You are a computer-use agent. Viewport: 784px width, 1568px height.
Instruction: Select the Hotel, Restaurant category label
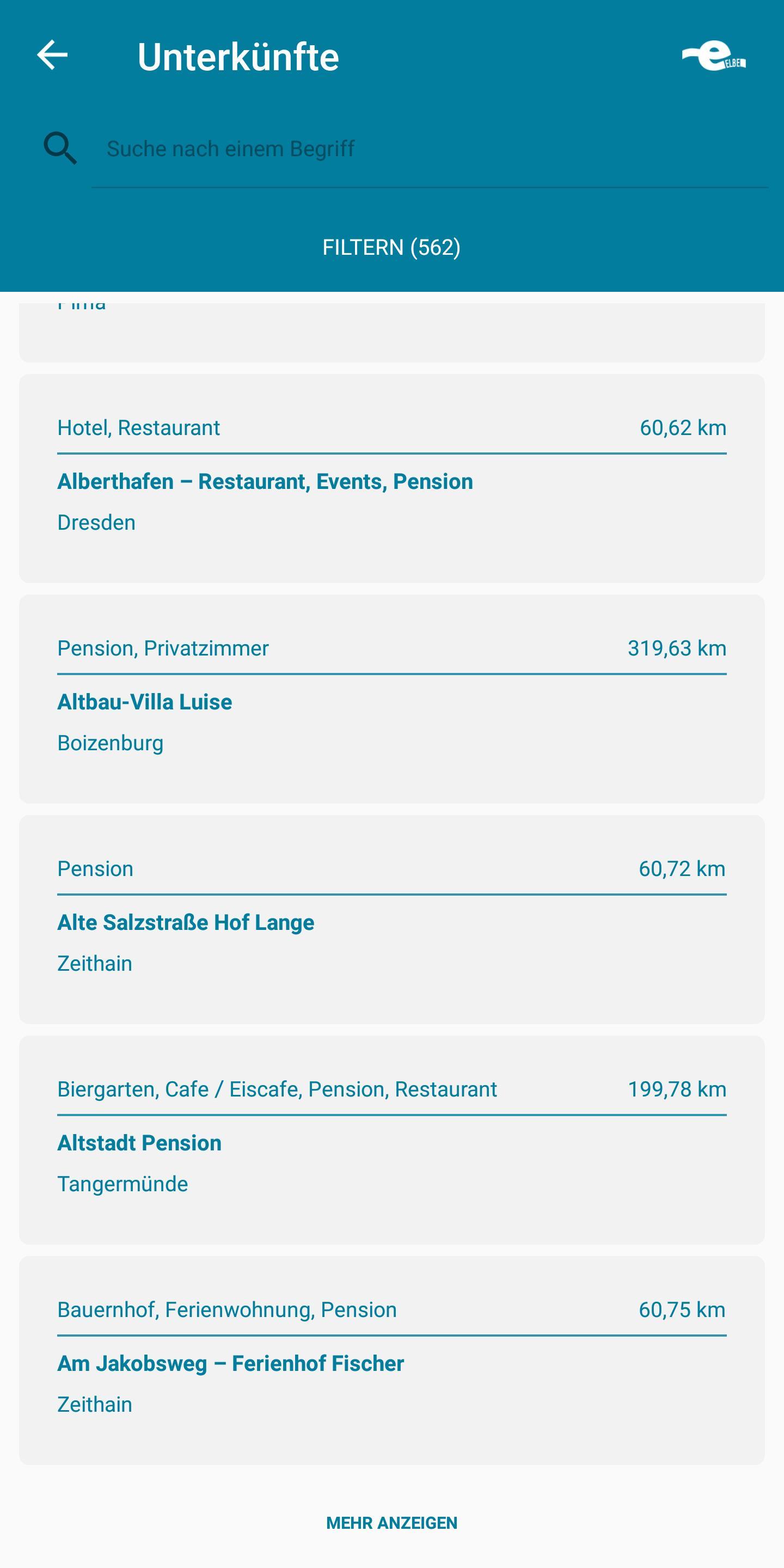[x=138, y=427]
